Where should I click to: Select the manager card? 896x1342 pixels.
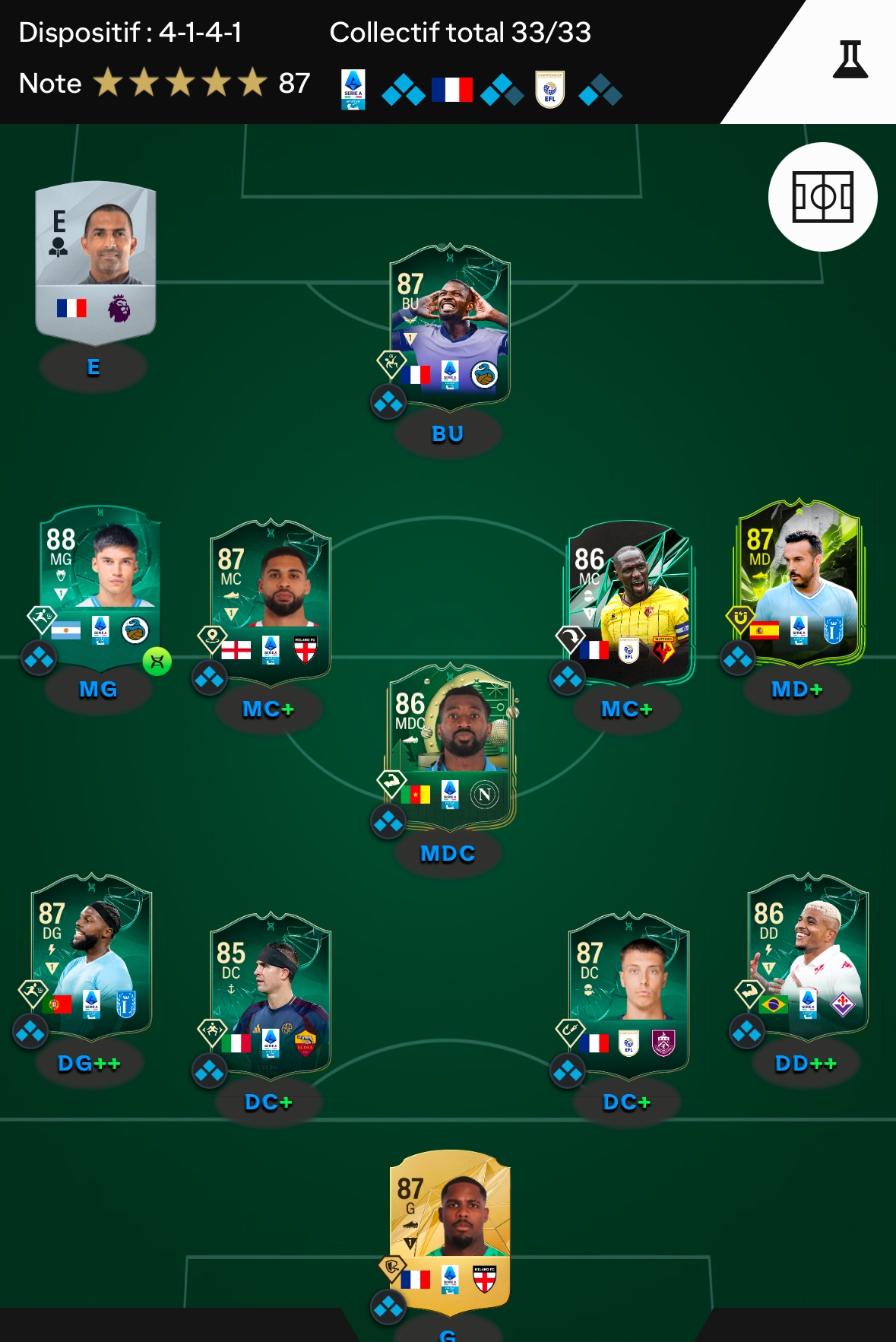(x=96, y=260)
